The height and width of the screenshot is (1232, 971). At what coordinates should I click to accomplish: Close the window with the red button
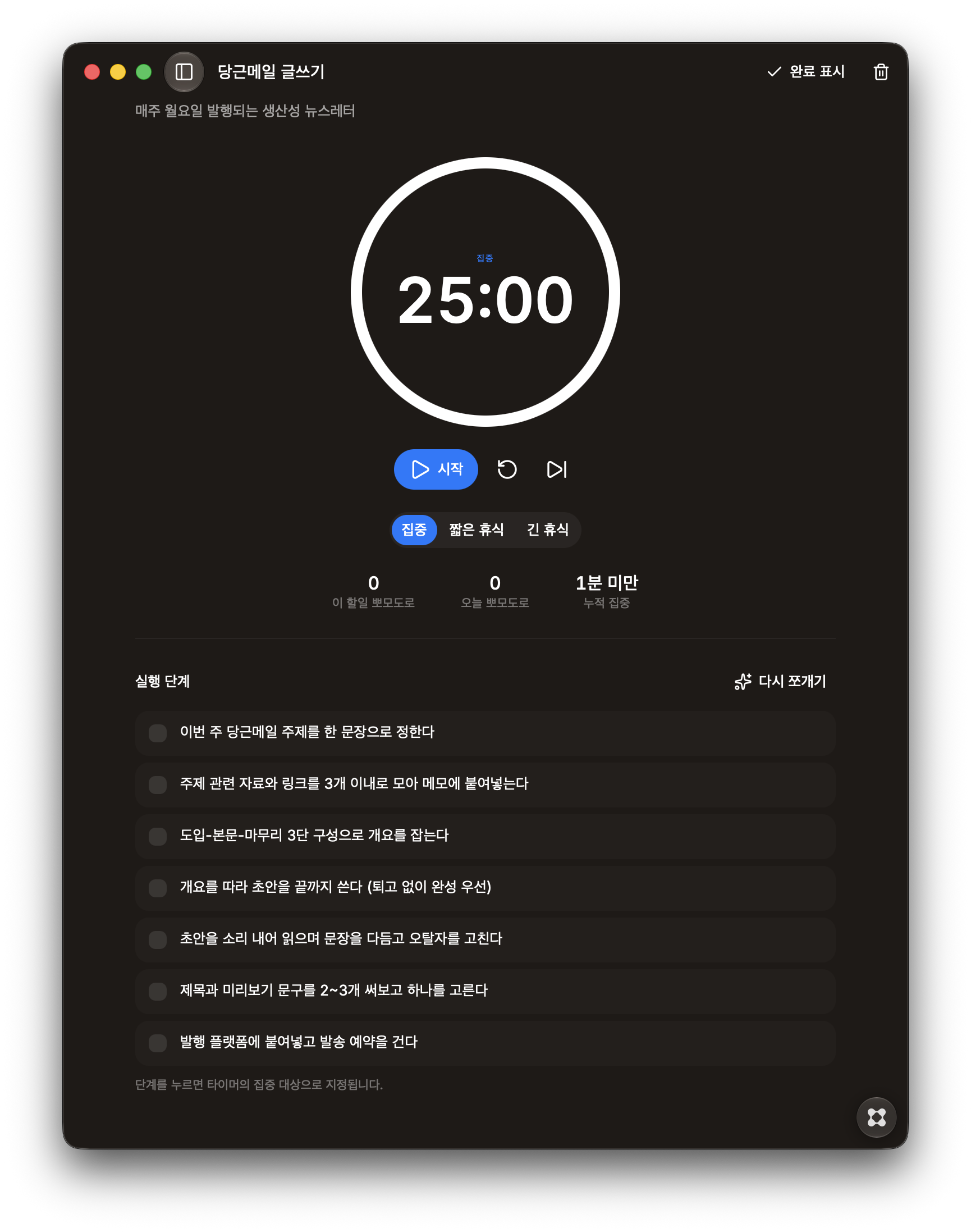click(x=92, y=72)
